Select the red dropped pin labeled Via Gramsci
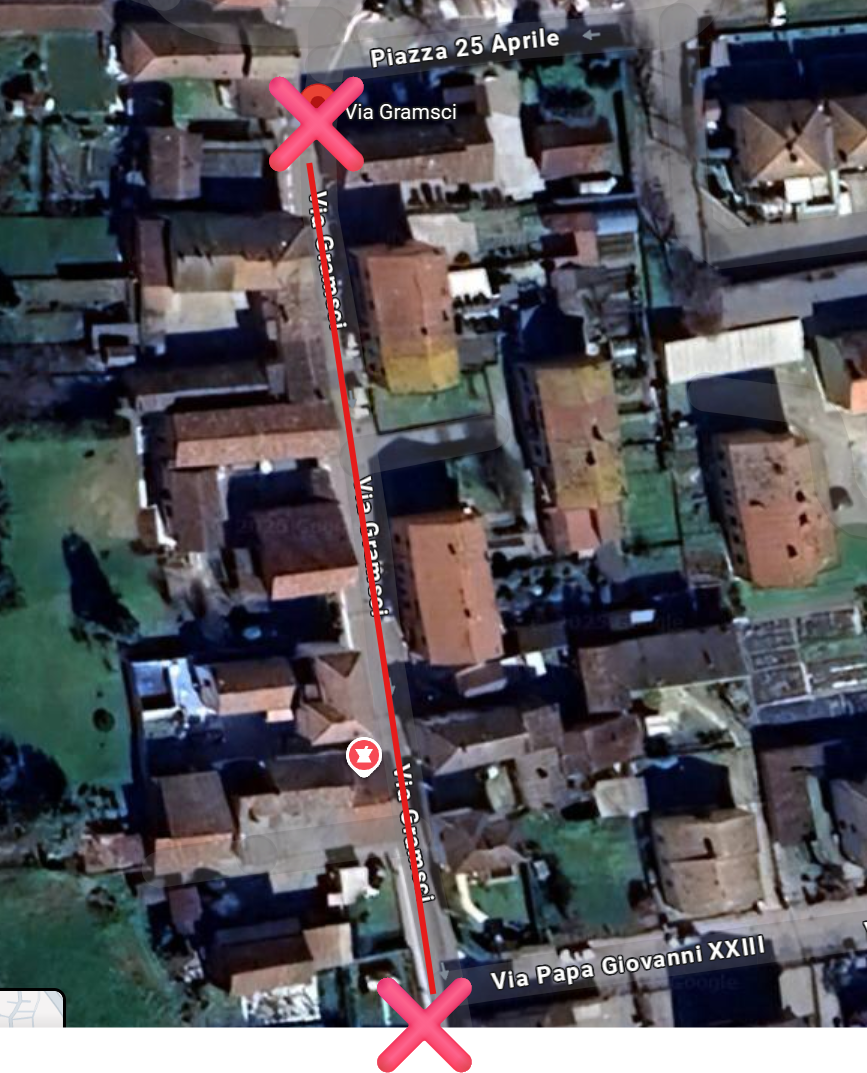 (318, 102)
